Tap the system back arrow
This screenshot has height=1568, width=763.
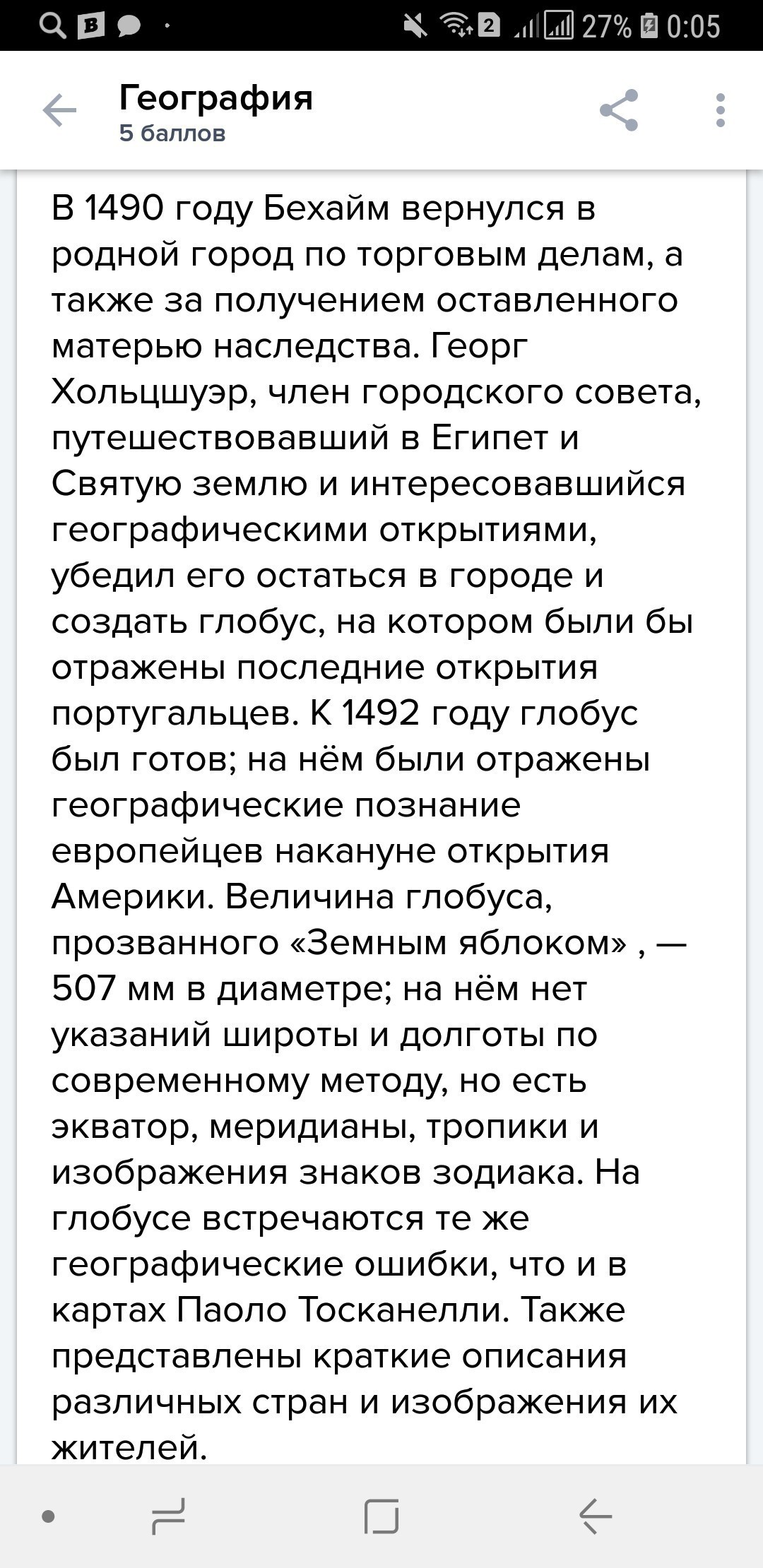(595, 1516)
